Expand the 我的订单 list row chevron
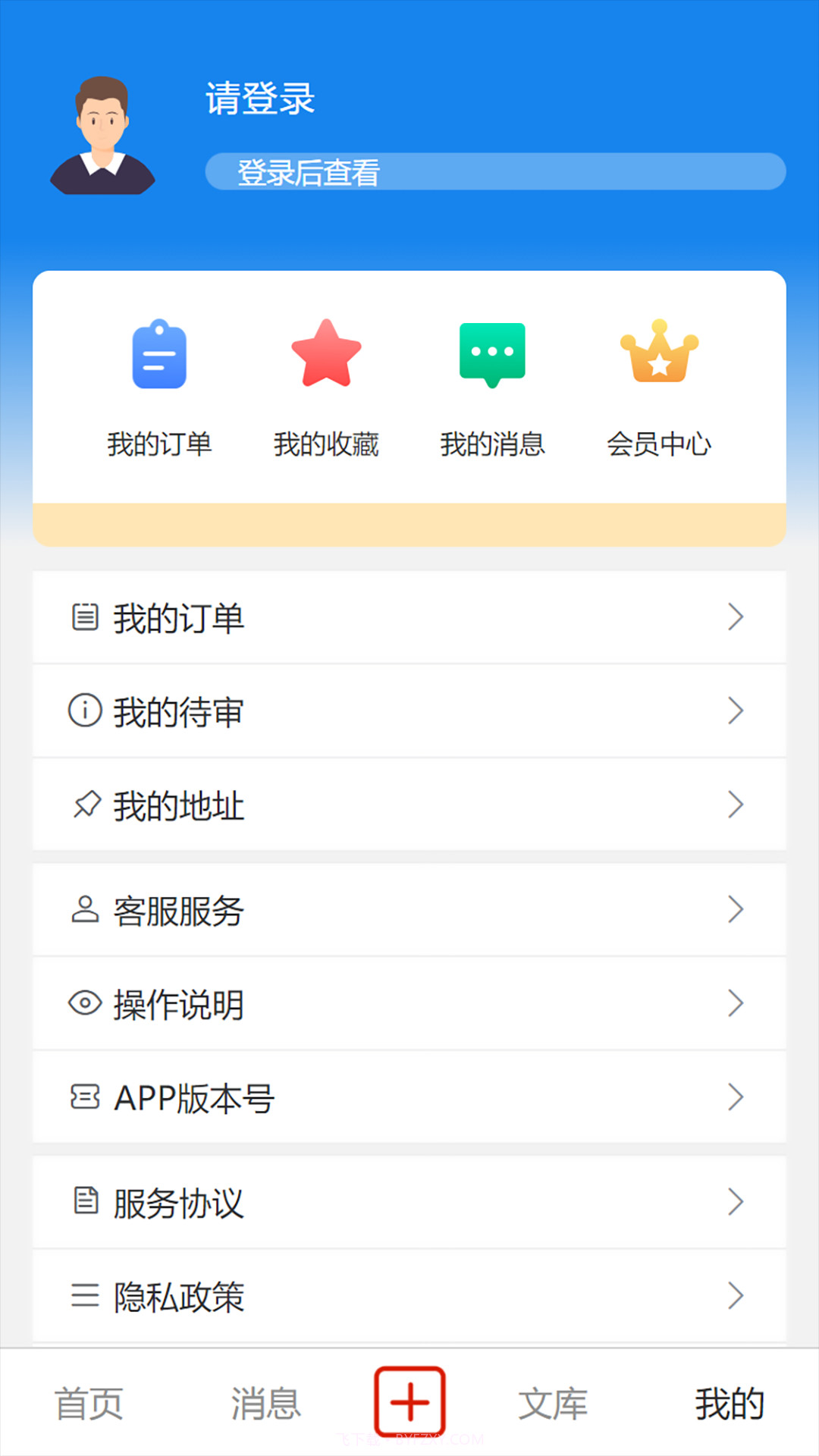 click(x=734, y=617)
